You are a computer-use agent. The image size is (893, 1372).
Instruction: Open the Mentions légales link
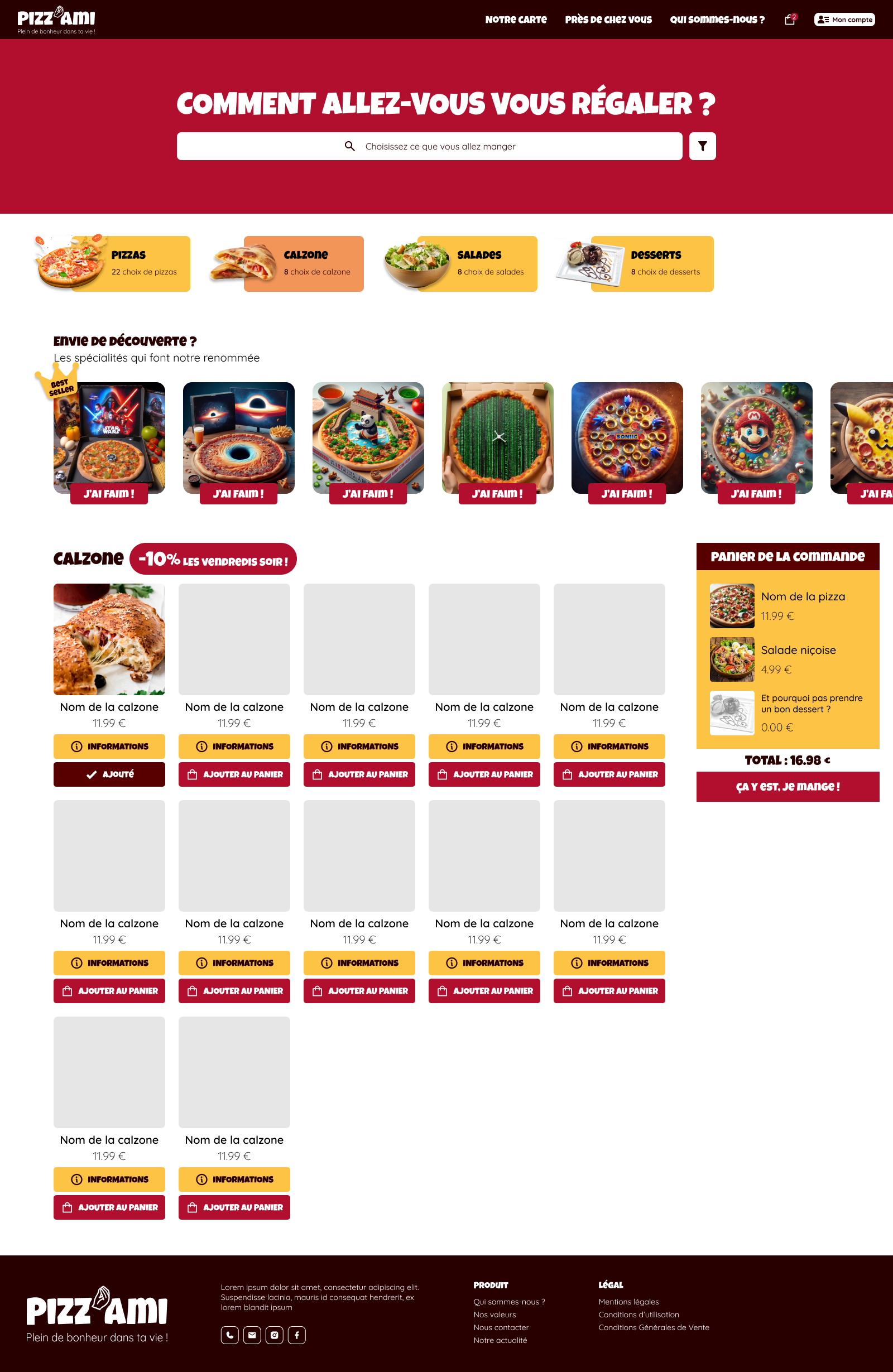(x=628, y=1302)
